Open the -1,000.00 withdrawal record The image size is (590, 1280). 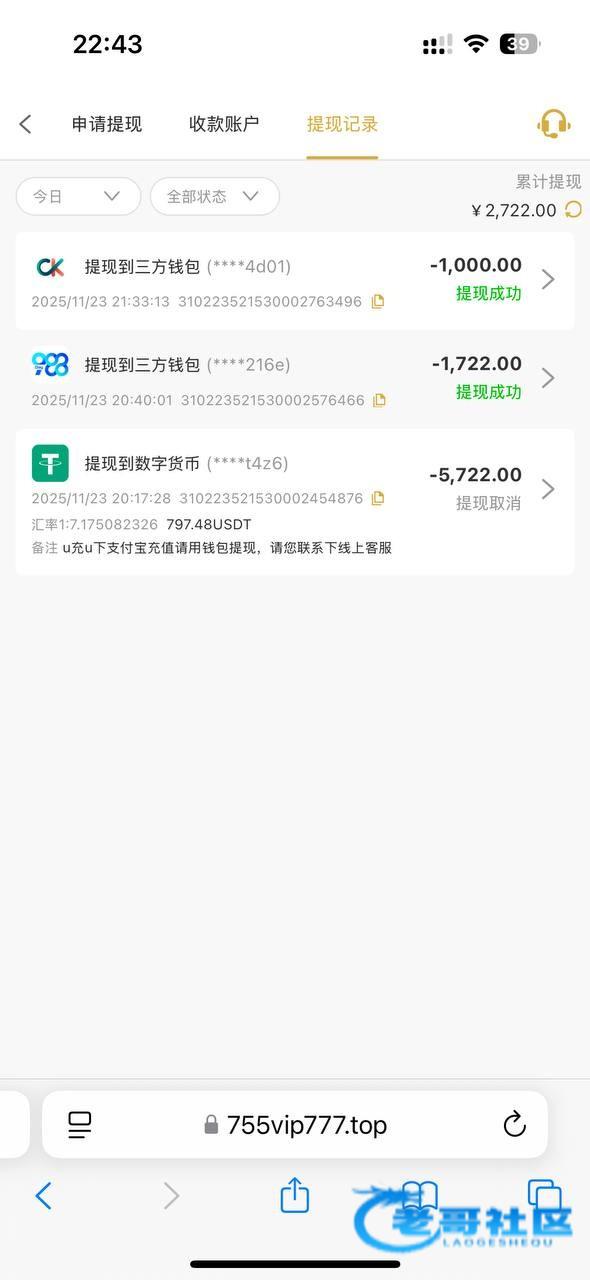point(295,281)
